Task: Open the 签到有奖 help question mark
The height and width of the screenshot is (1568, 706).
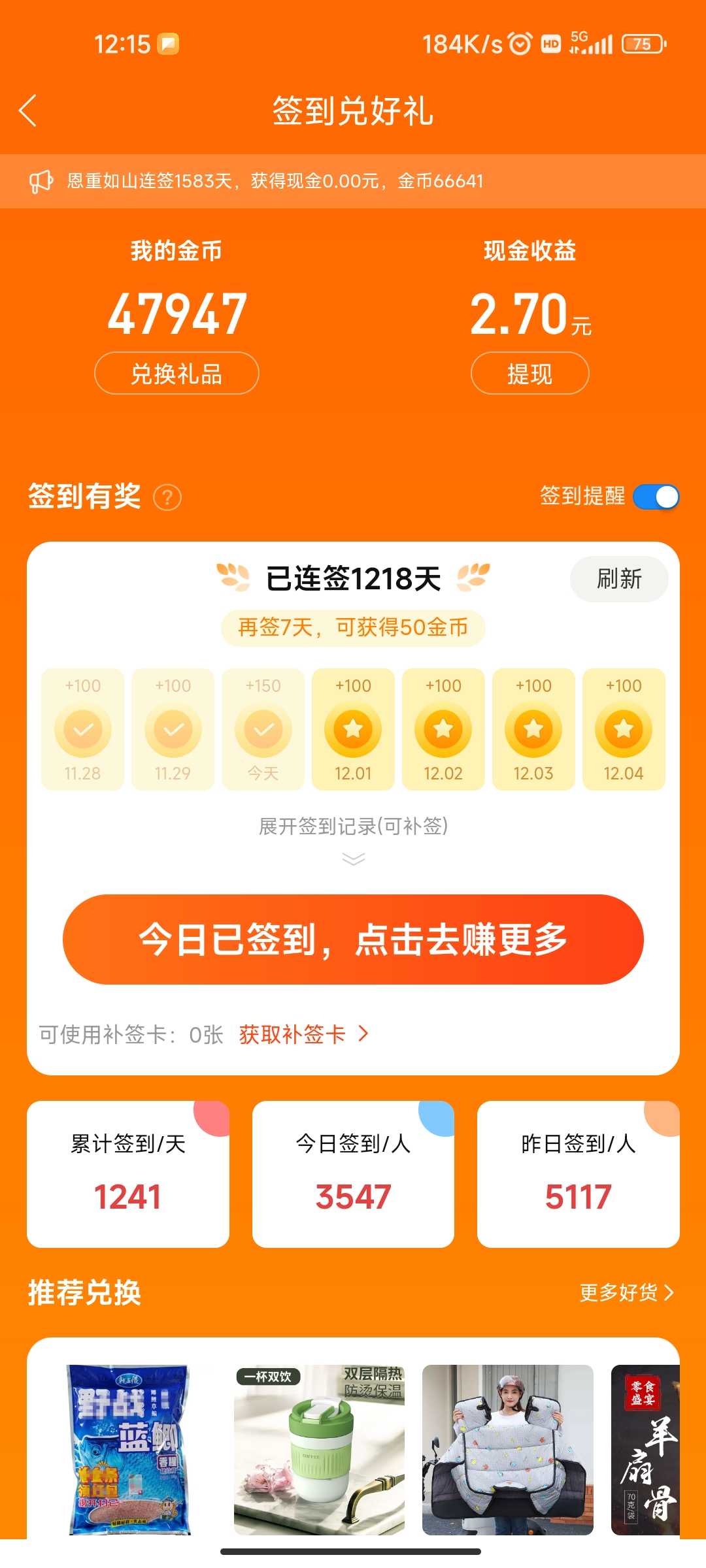Action: pos(167,498)
